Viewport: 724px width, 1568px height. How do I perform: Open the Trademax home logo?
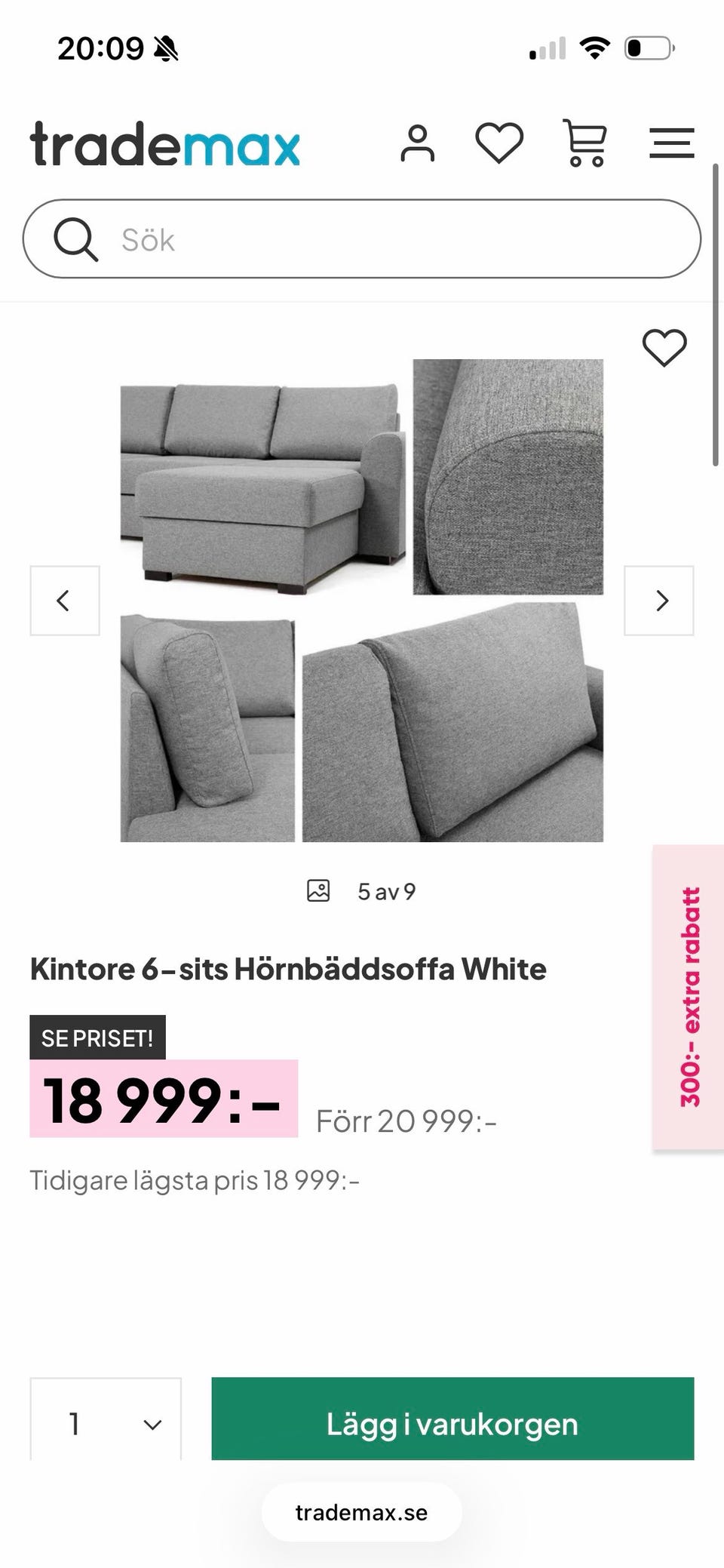click(x=165, y=143)
